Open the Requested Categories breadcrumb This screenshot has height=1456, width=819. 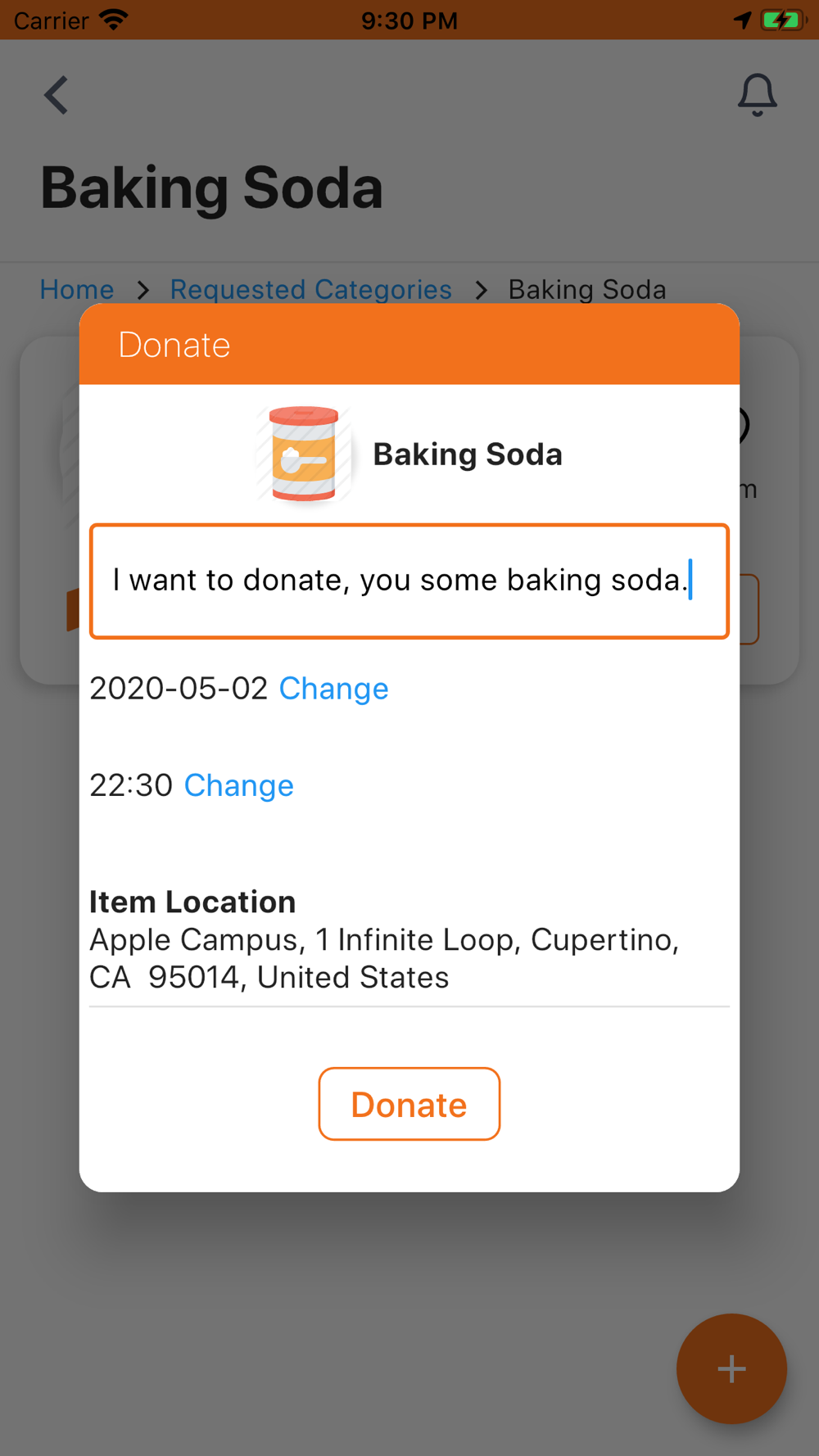(x=310, y=289)
